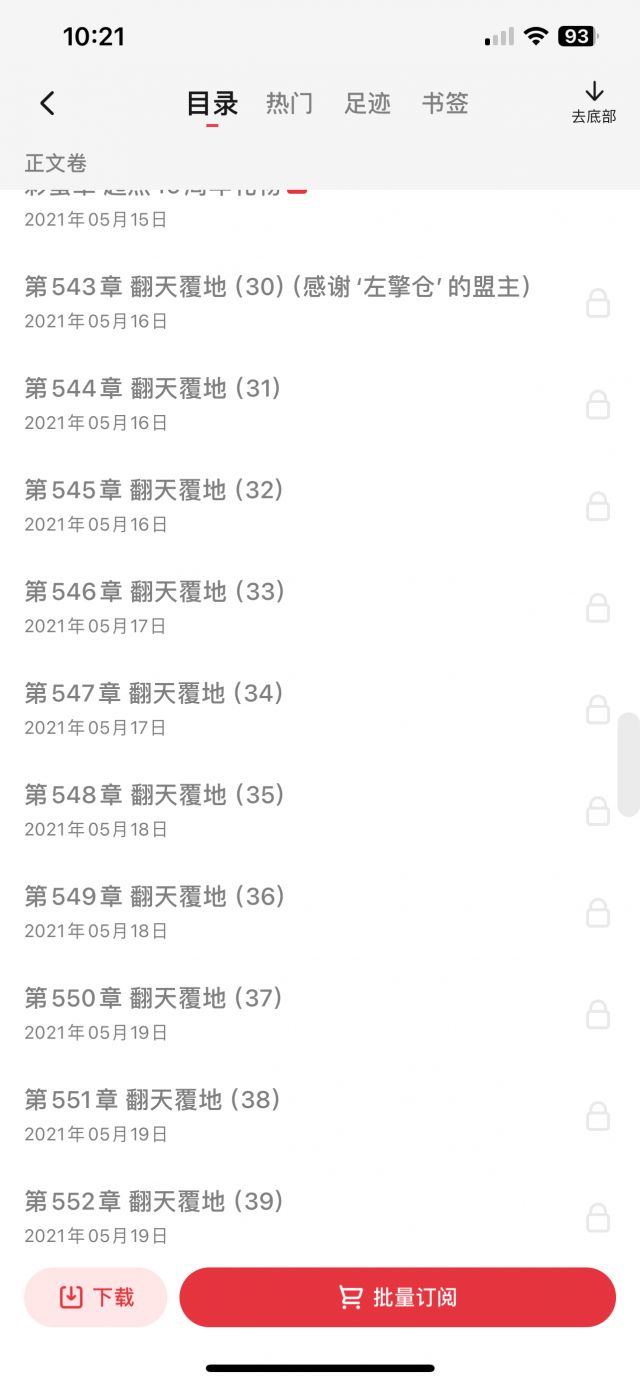Open chapter 第543章 翻天覆地 (30)
The image size is (640, 1384).
320,302
